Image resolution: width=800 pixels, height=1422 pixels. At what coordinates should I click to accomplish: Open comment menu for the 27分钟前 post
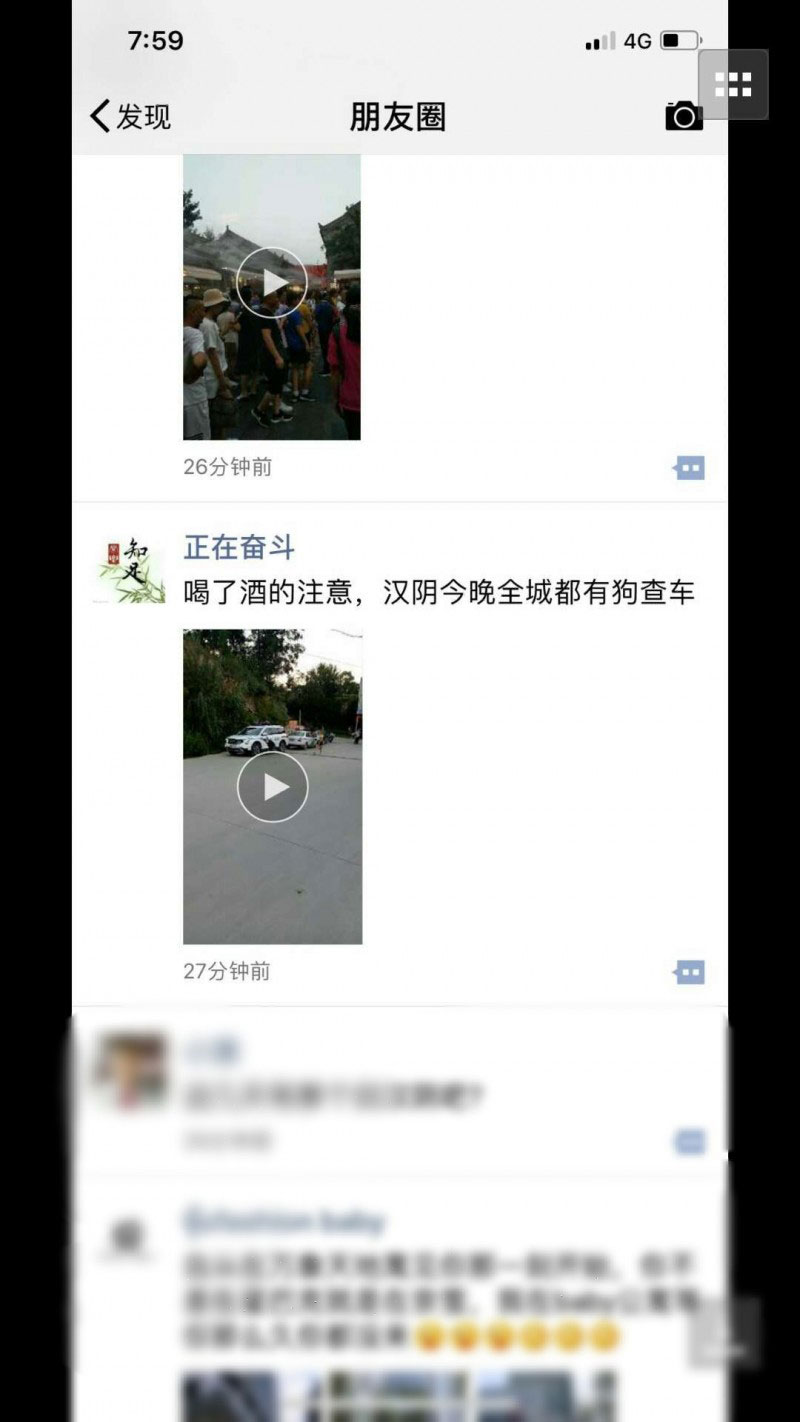click(689, 971)
